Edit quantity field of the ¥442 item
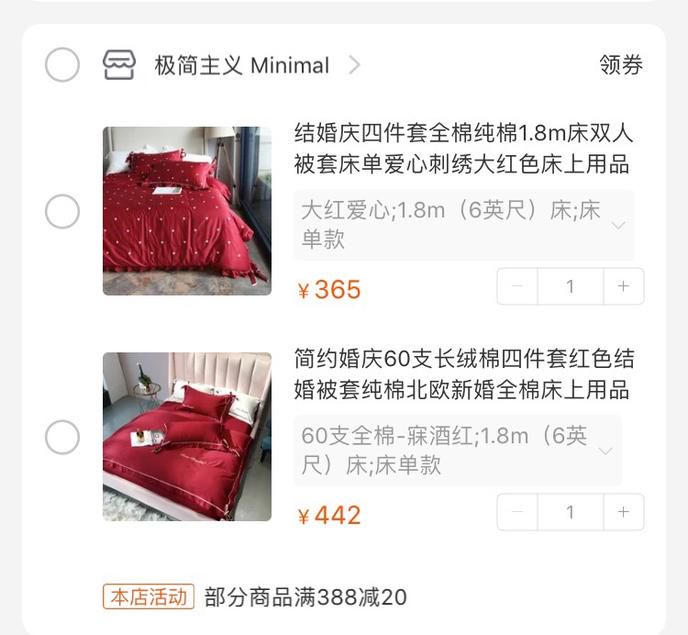Image resolution: width=688 pixels, height=635 pixels. [x=570, y=512]
